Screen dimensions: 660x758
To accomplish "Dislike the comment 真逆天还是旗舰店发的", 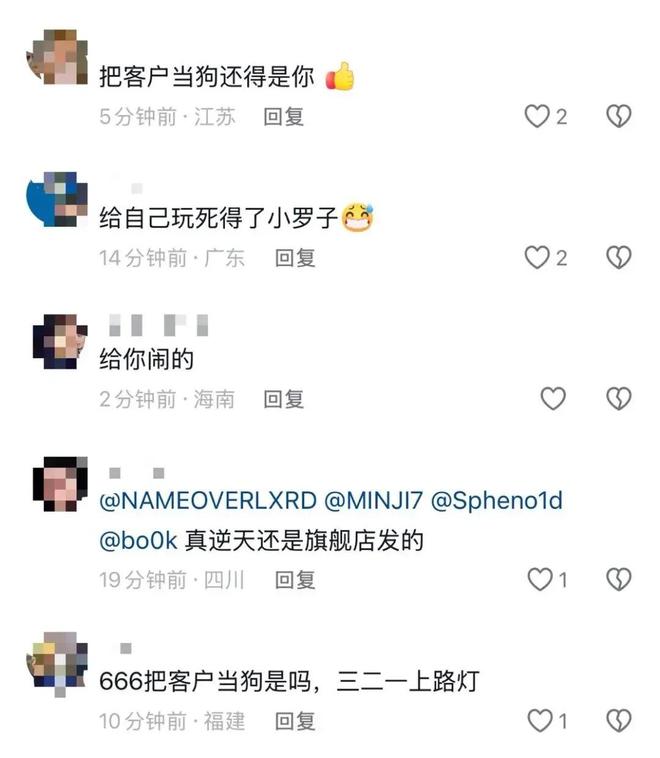I will point(619,579).
